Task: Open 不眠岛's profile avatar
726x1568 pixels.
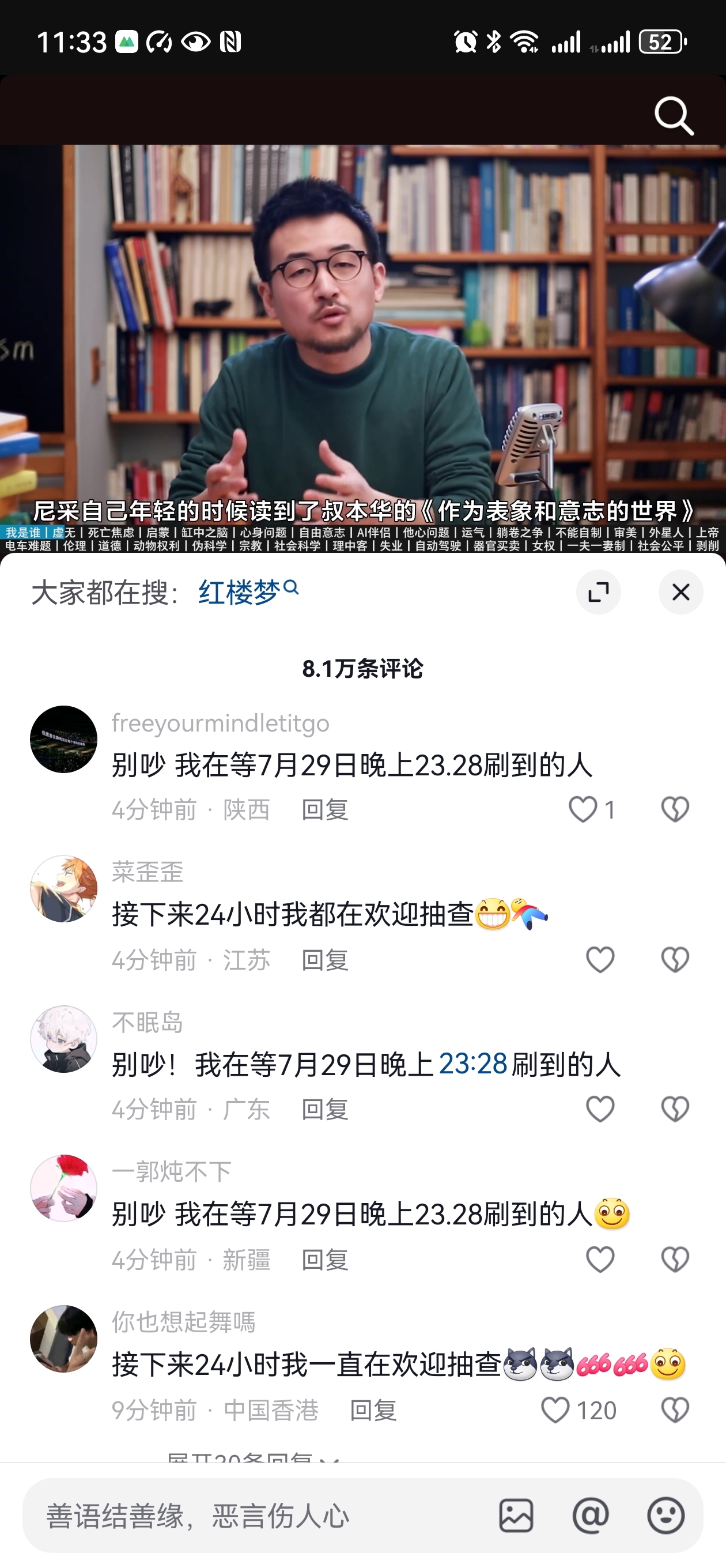Action: (64, 1039)
